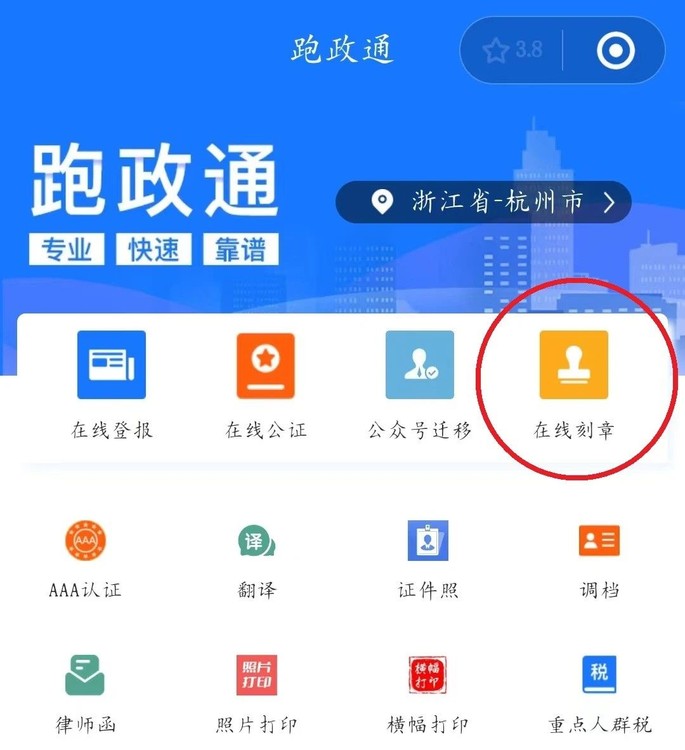
Task: Open 在线公证 service
Action: (x=265, y=383)
